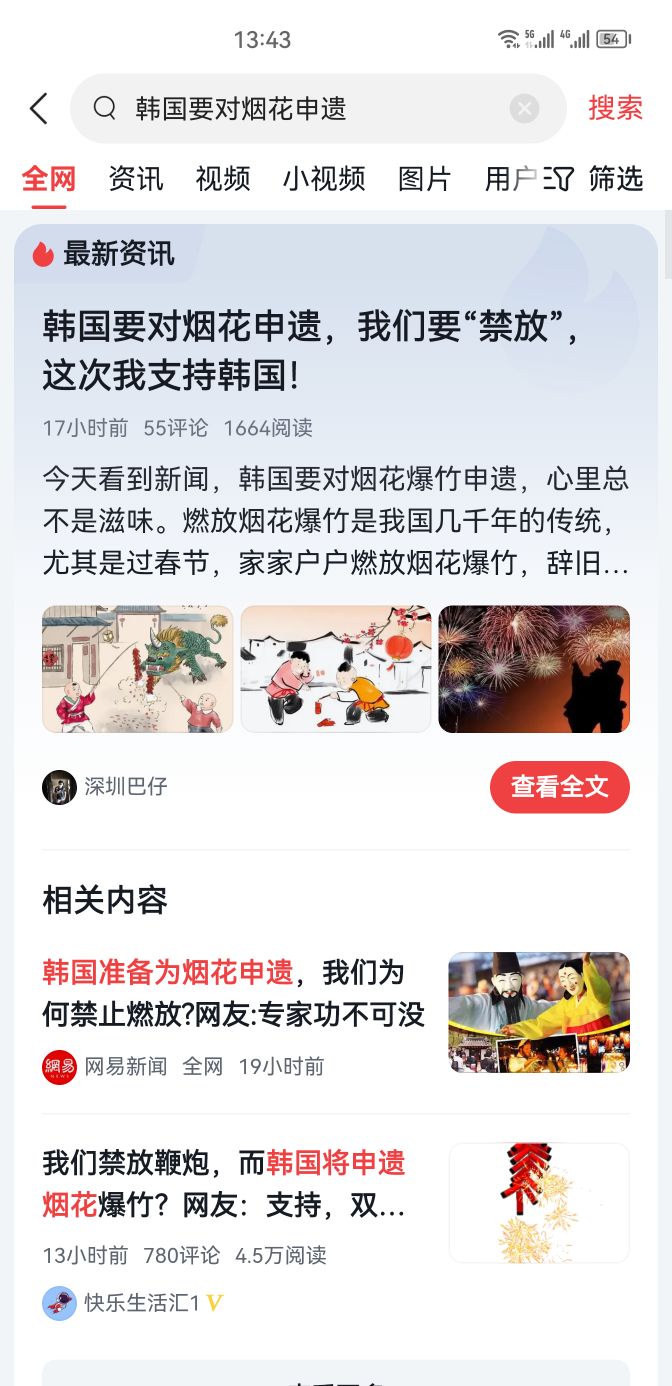Switch to the 小视频 tab
The image size is (672, 1386).
point(324,179)
